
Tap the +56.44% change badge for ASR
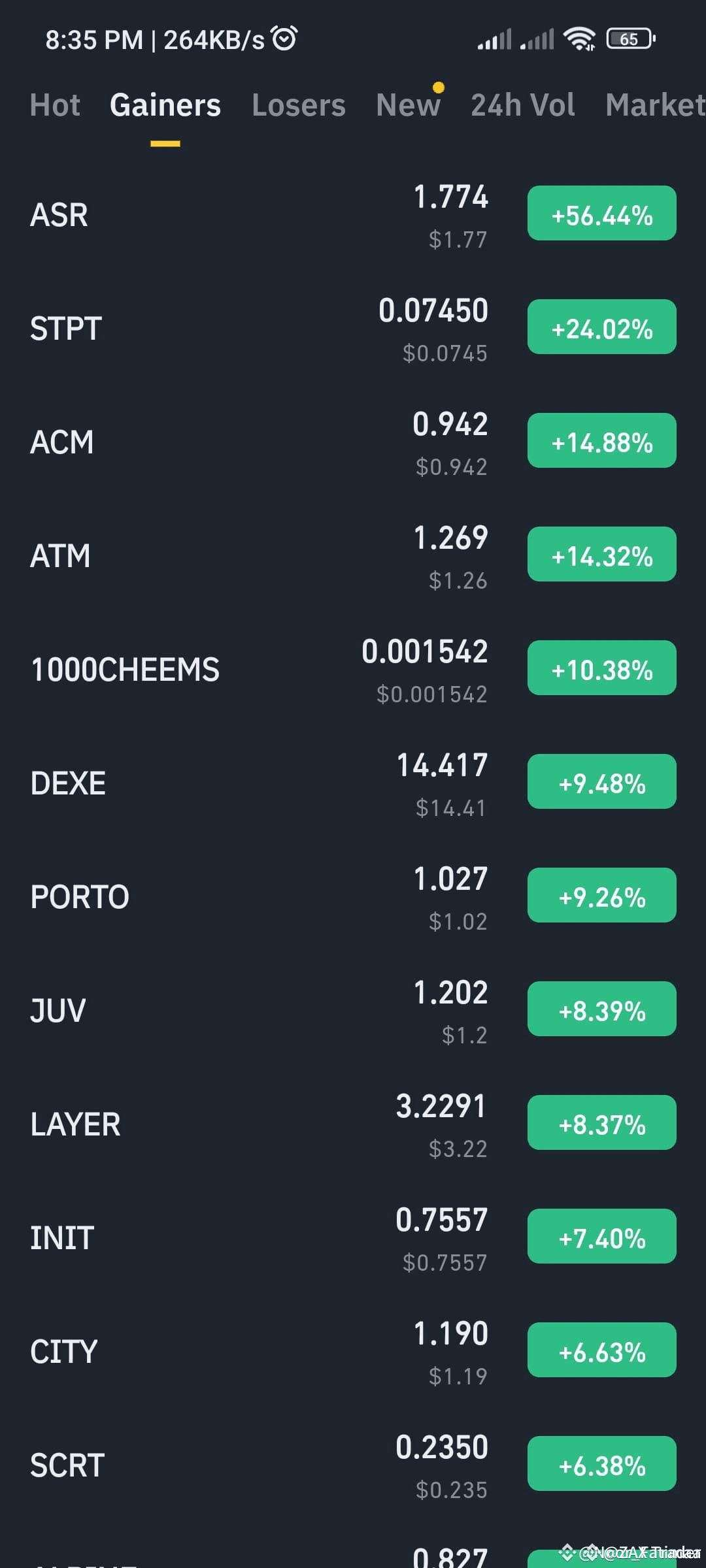coord(601,214)
